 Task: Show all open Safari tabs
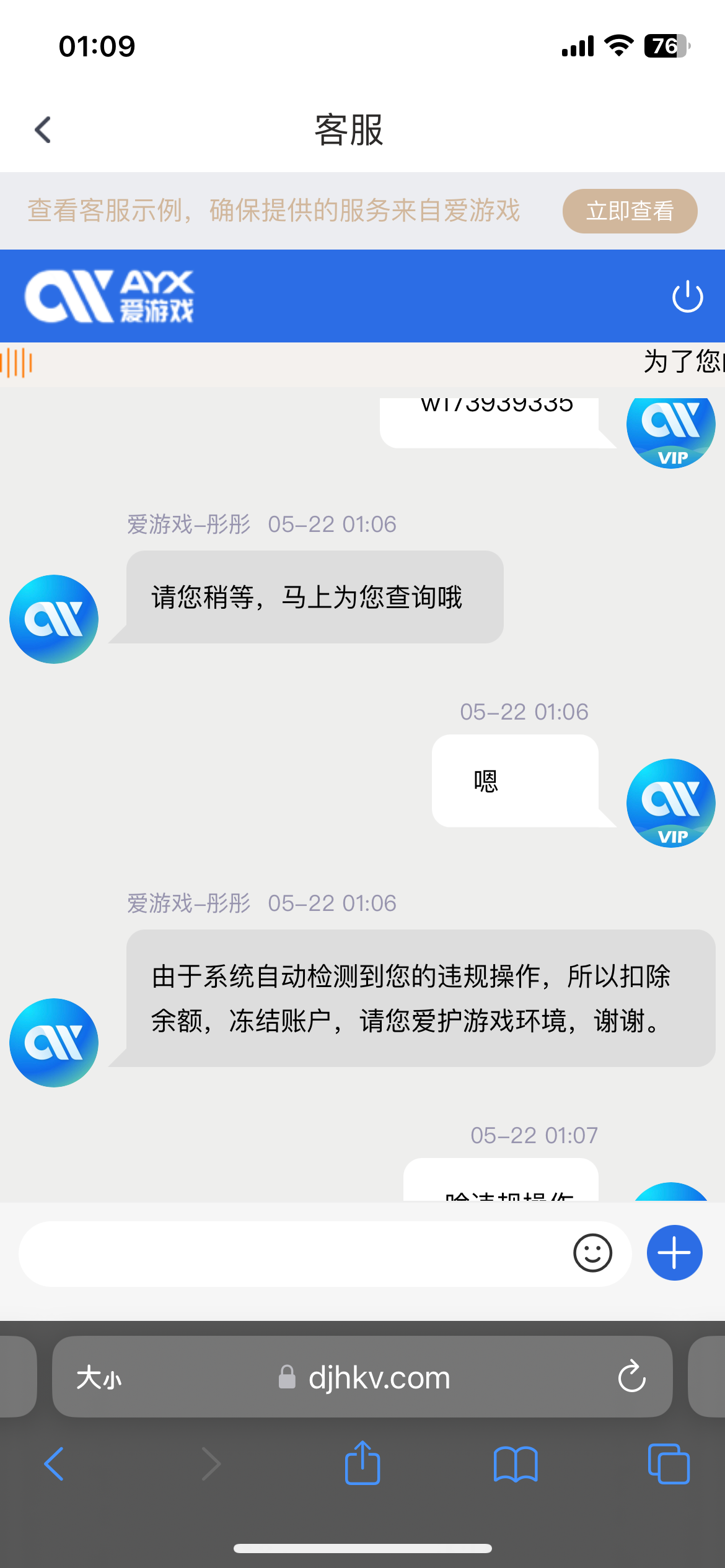point(668,1464)
